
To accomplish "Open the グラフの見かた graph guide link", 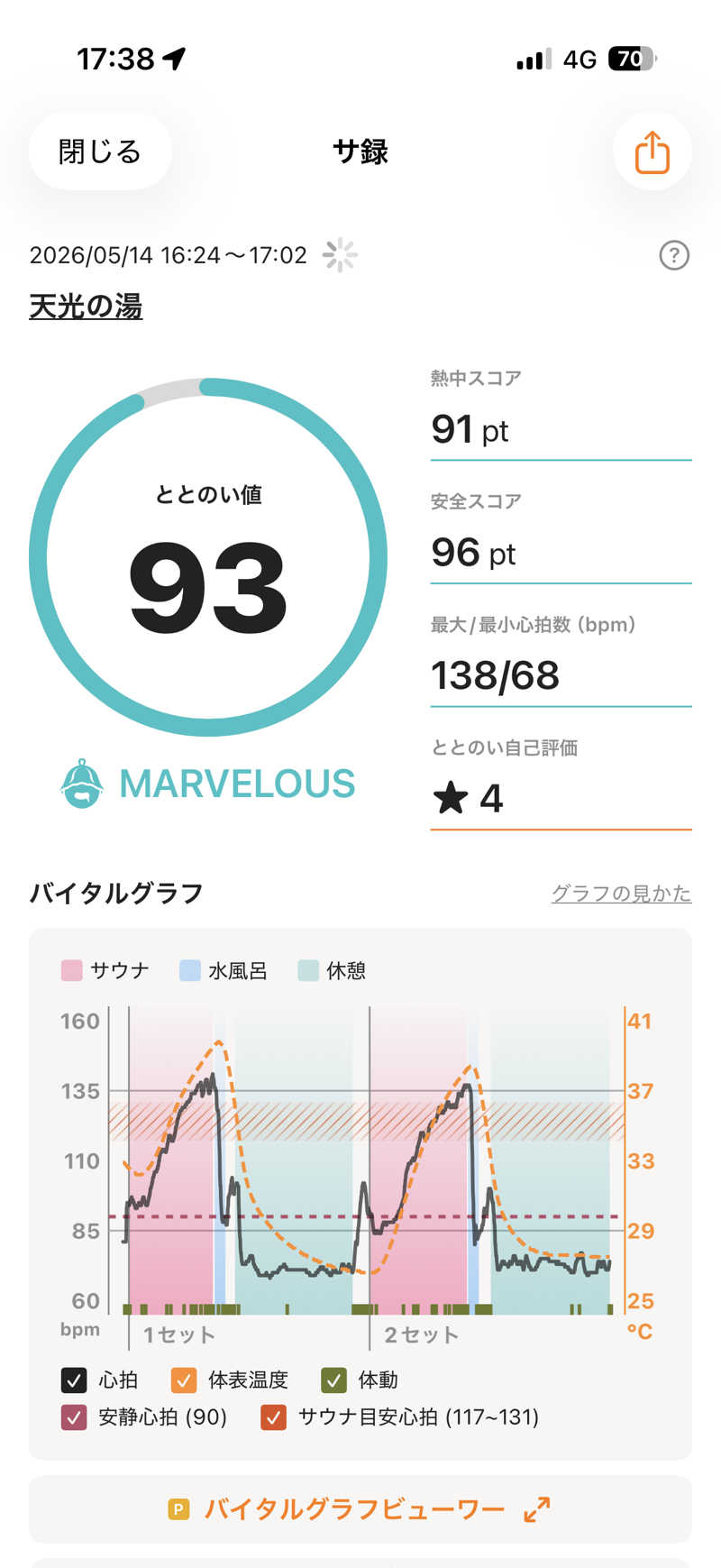I will pos(621,894).
